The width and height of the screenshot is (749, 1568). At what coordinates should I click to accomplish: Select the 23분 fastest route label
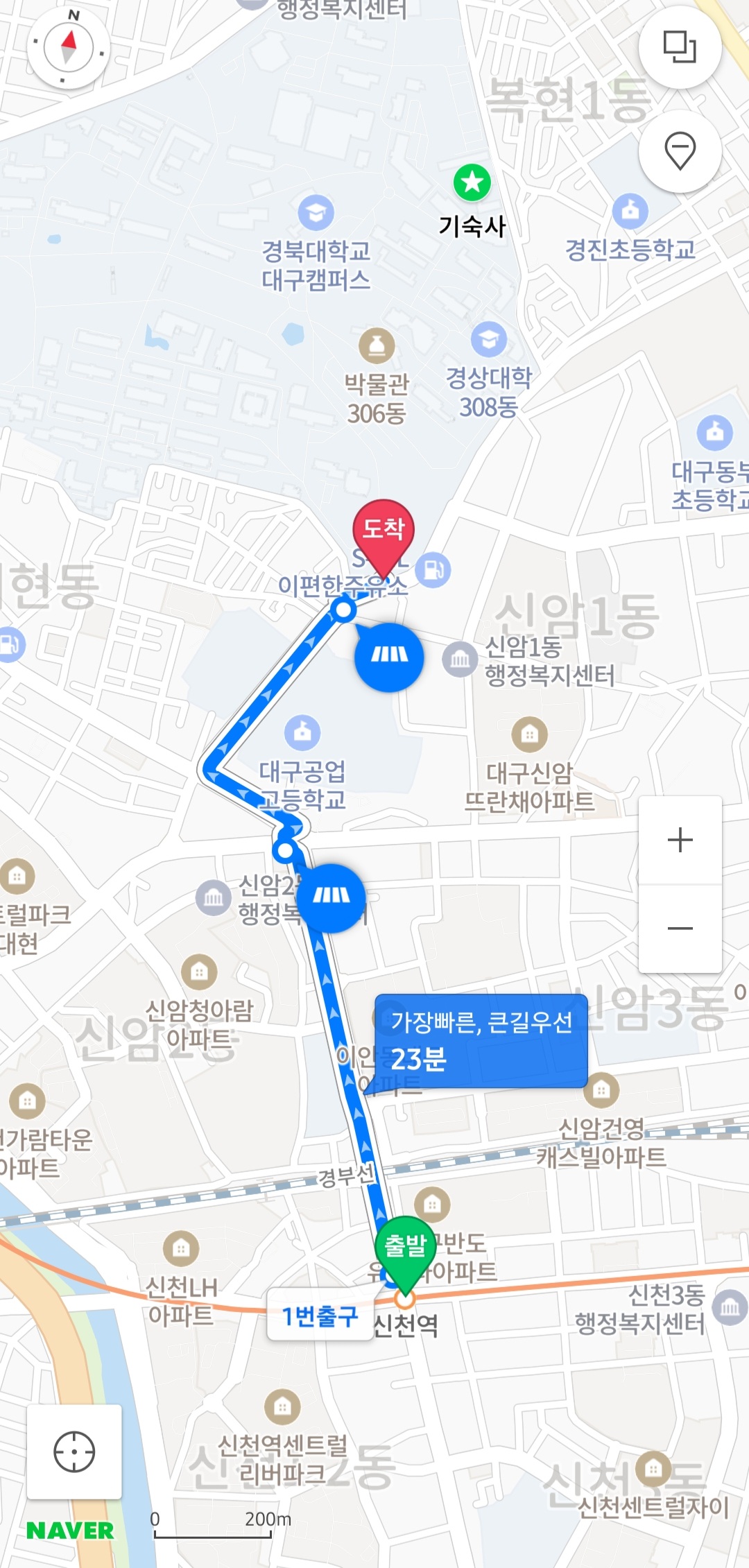(481, 1040)
